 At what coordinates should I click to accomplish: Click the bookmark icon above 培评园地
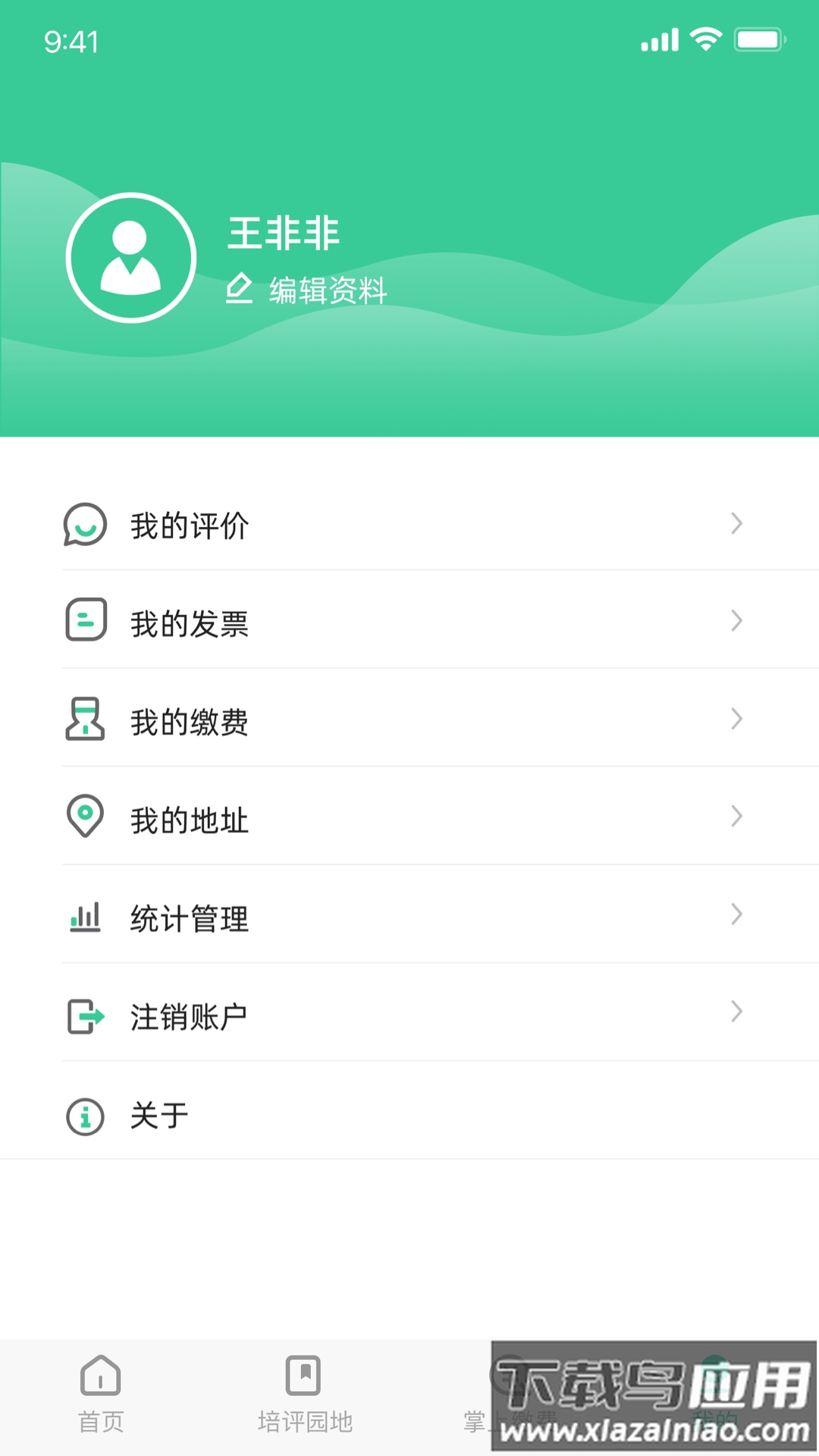[306, 1376]
